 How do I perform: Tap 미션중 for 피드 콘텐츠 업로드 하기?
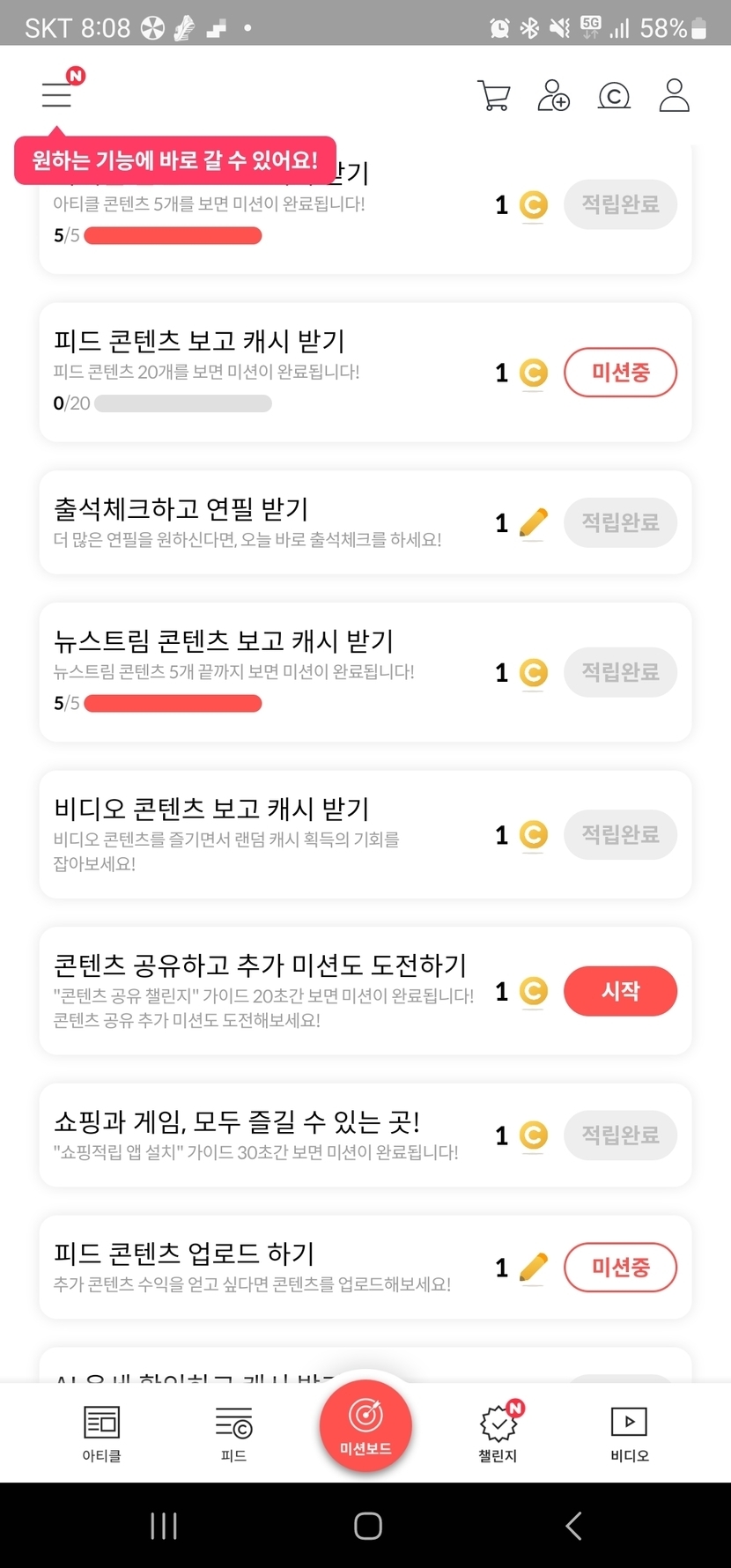(620, 1268)
